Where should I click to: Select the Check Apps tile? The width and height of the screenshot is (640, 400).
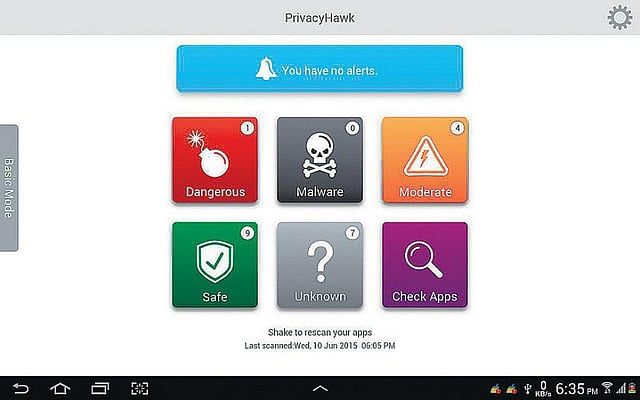click(424, 265)
